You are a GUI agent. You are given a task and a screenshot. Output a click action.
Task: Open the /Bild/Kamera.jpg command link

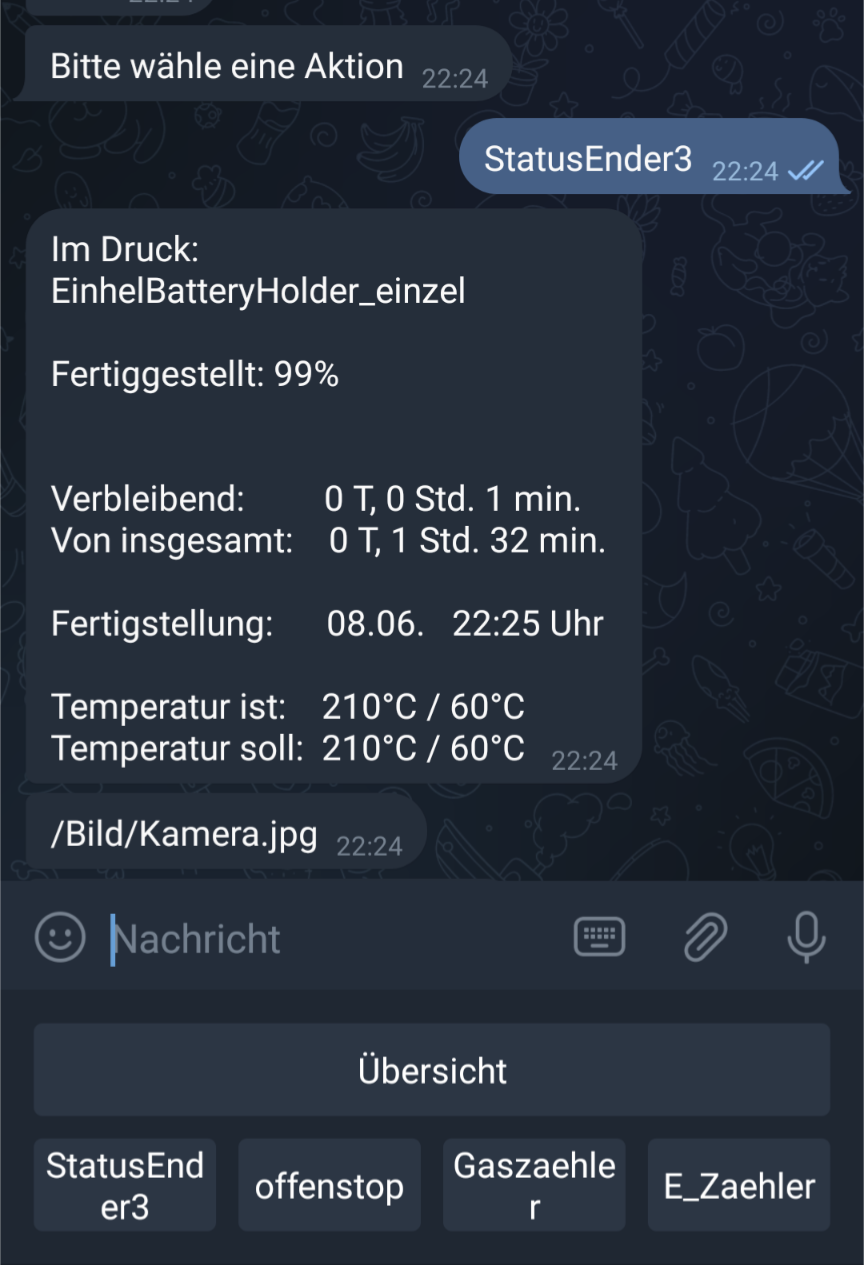[x=184, y=833]
